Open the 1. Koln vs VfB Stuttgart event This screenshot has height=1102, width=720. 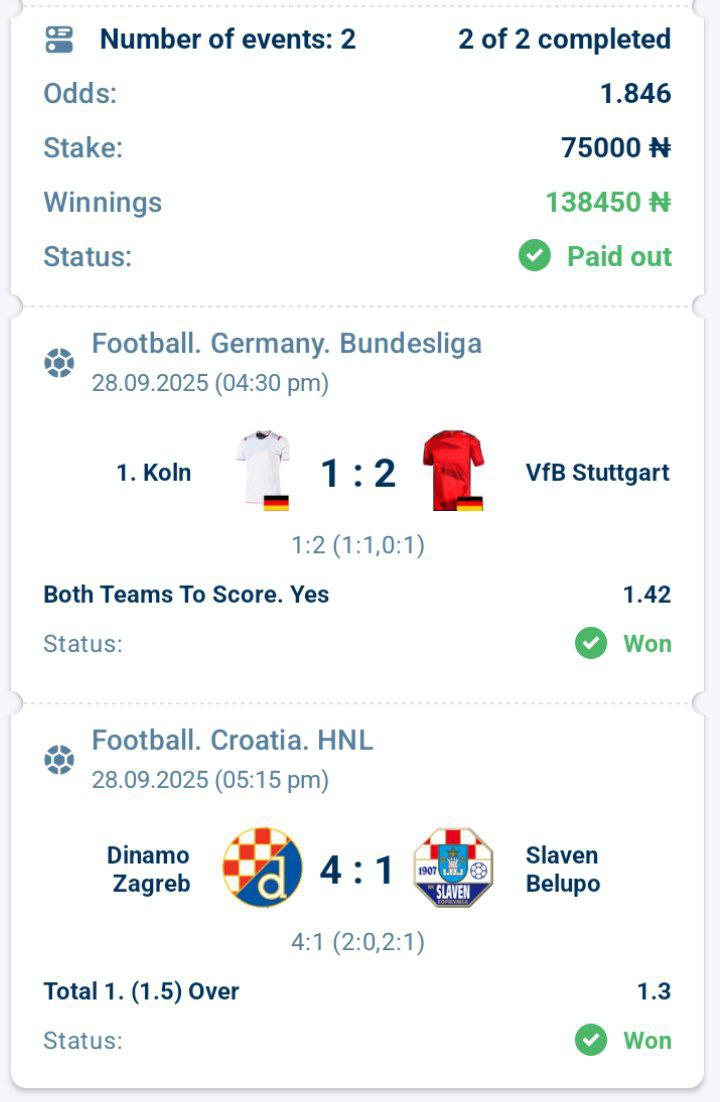(358, 473)
